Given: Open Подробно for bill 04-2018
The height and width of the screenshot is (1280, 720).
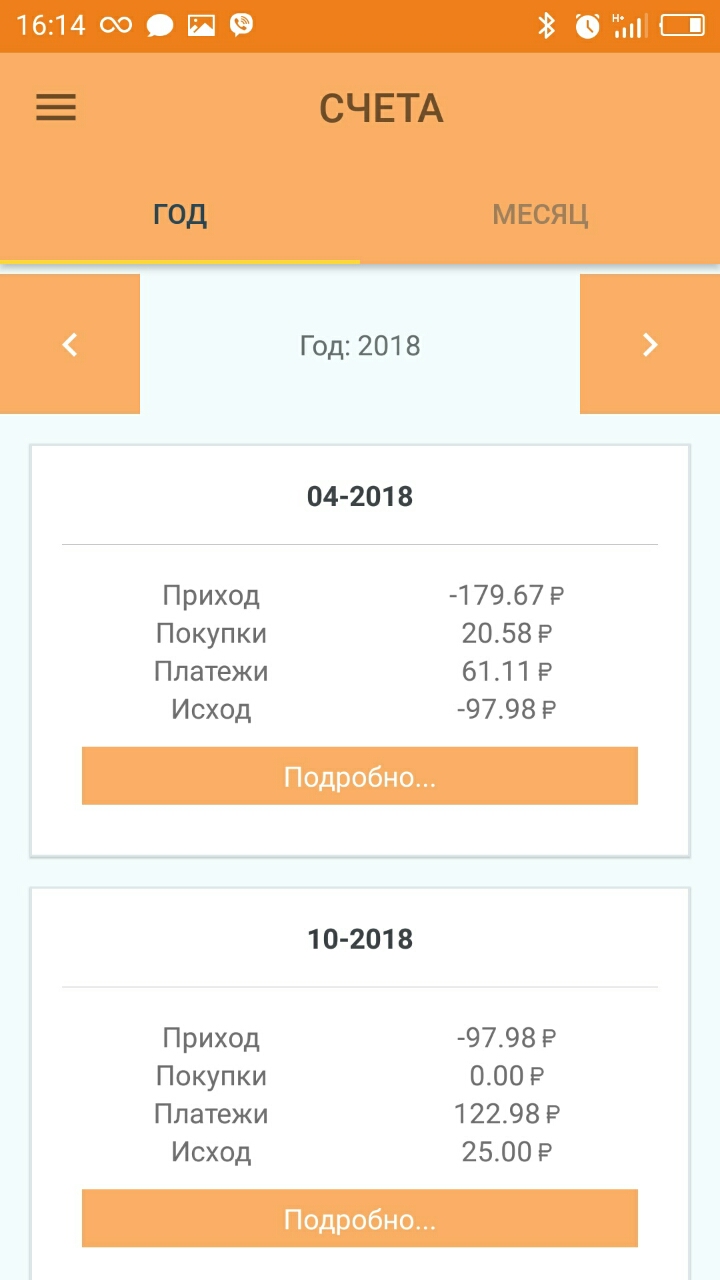Looking at the screenshot, I should [x=360, y=776].
